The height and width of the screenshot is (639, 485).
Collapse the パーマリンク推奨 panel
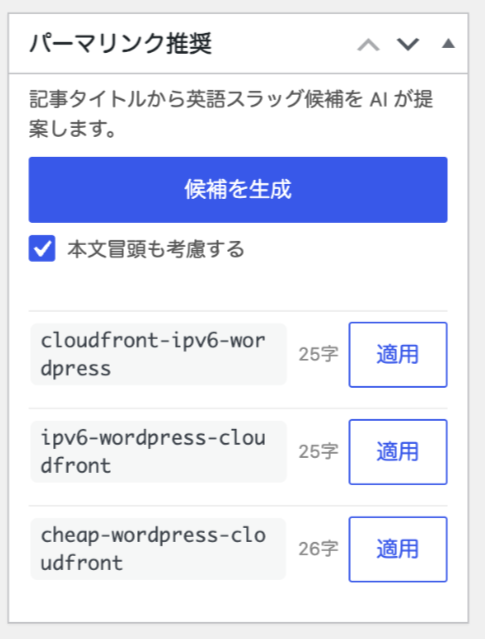448,44
